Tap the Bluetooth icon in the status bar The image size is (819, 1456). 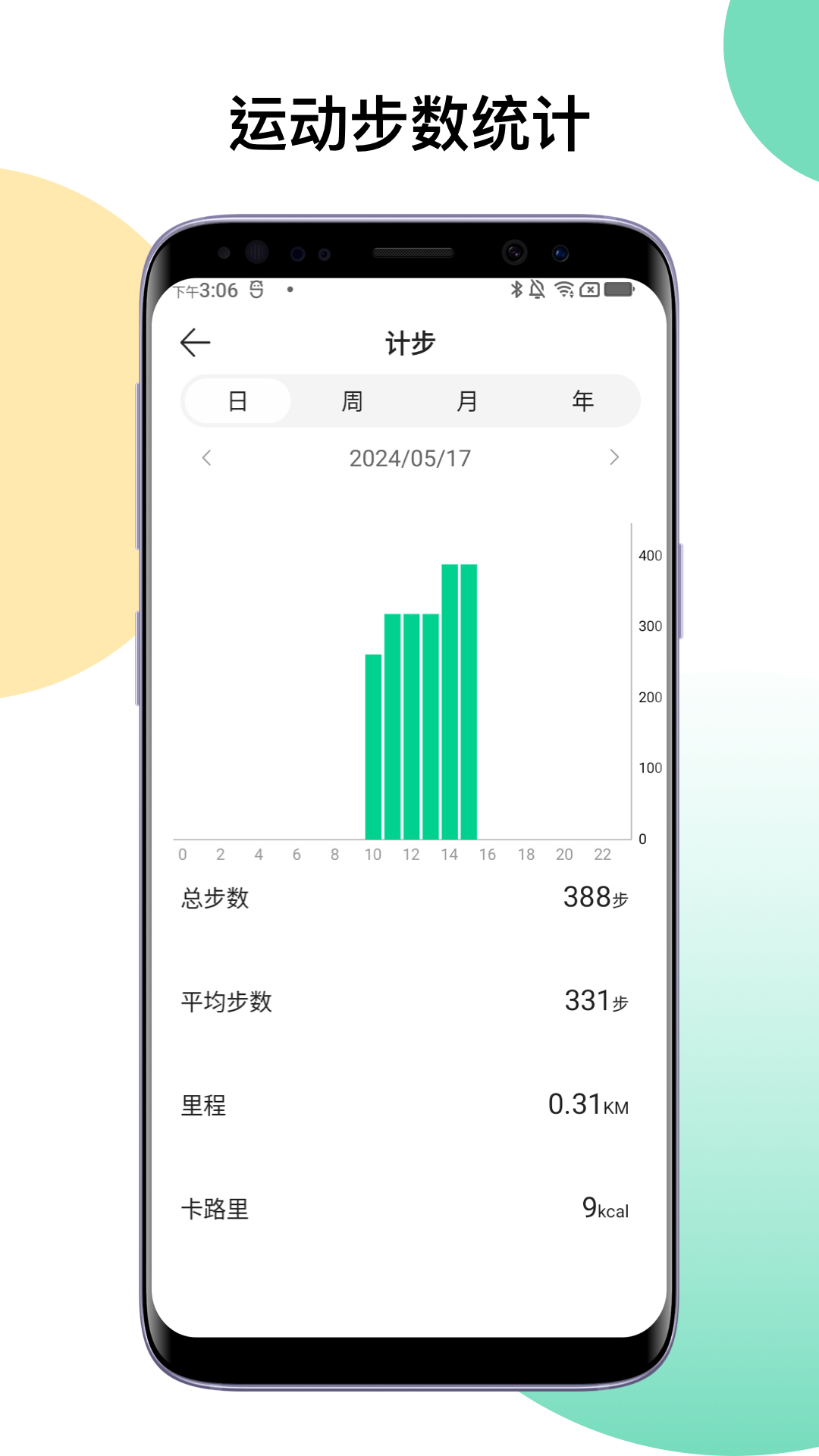tap(516, 290)
